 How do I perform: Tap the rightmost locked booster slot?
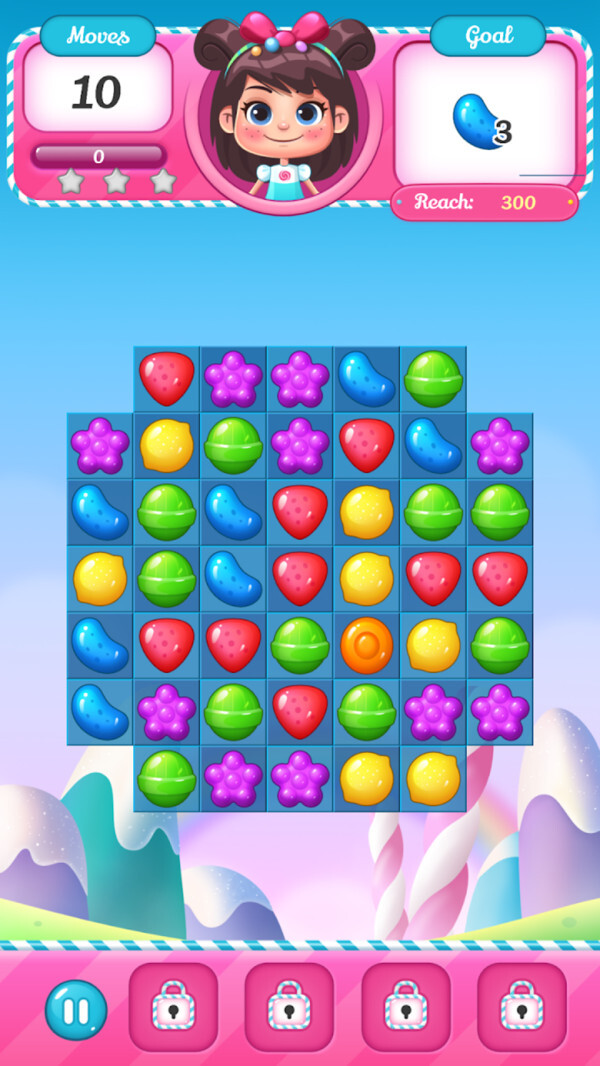point(521,1007)
